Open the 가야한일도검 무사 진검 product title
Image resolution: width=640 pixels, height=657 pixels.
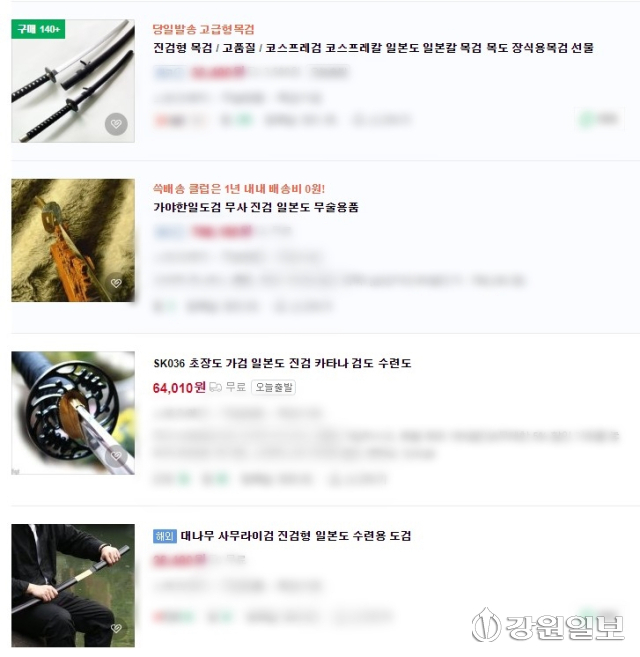(x=255, y=207)
